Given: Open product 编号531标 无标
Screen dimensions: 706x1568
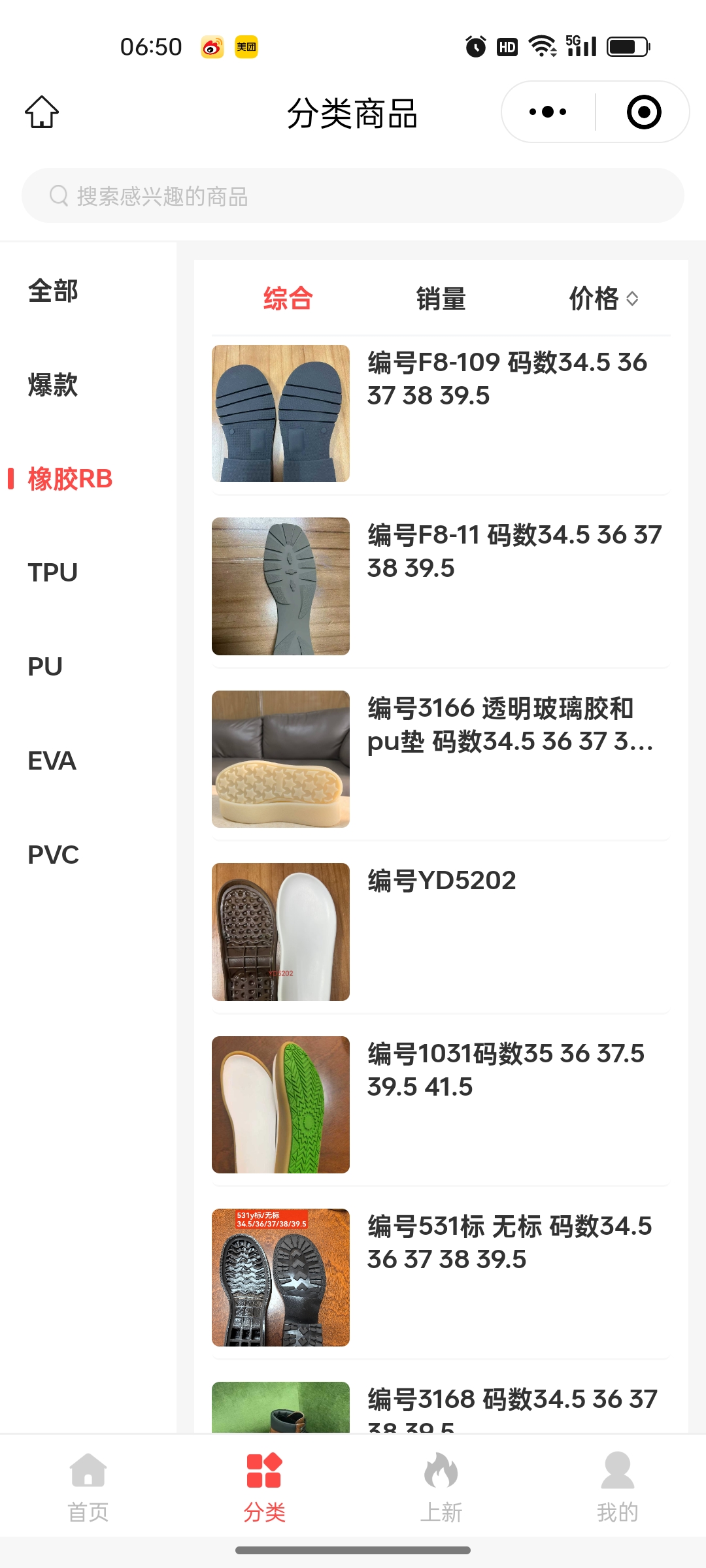Looking at the screenshot, I should [x=441, y=1277].
